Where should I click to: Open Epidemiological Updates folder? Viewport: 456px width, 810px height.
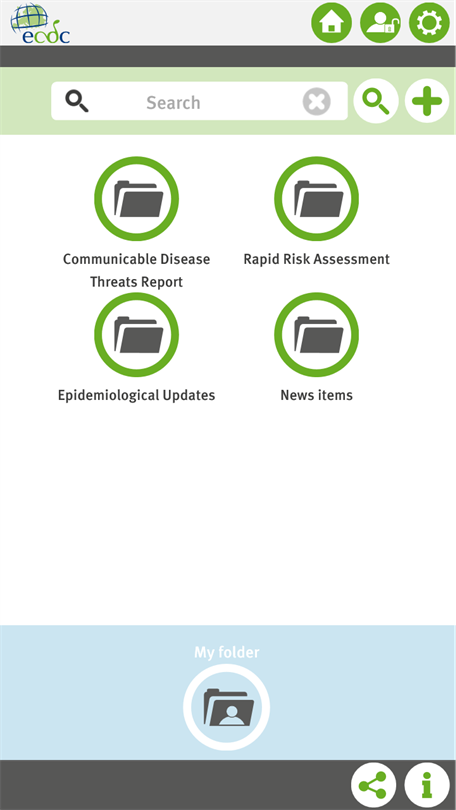coord(136,335)
